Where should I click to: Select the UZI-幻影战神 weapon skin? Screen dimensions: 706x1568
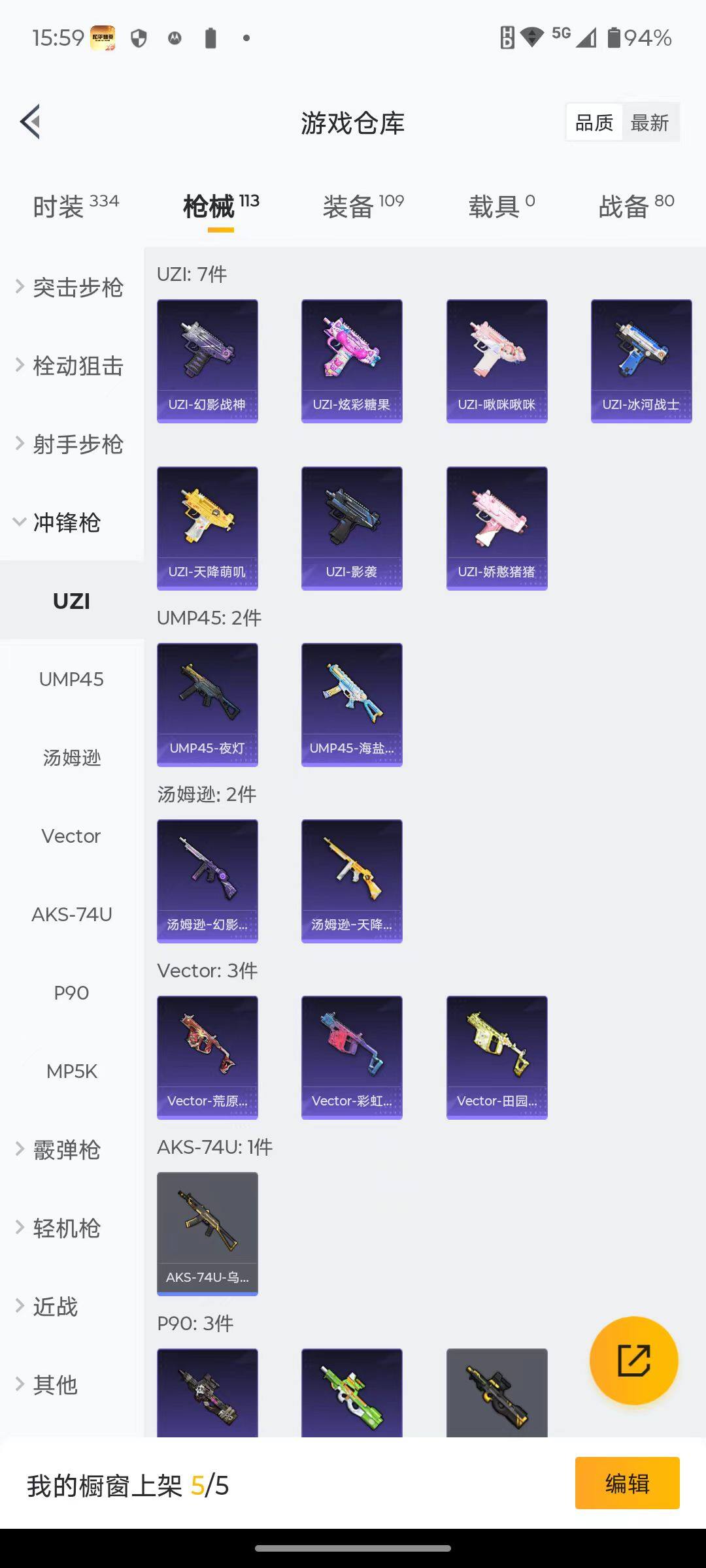[x=207, y=359]
